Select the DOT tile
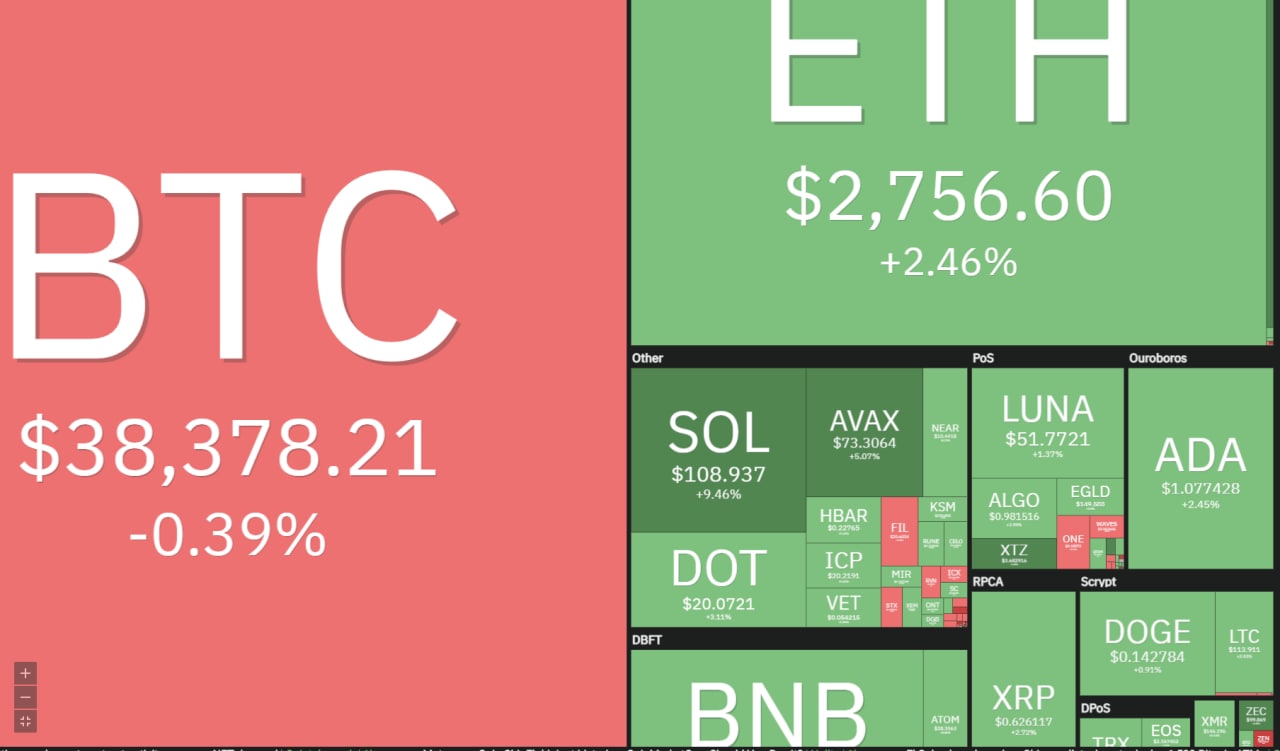This screenshot has height=751, width=1280. [x=718, y=580]
